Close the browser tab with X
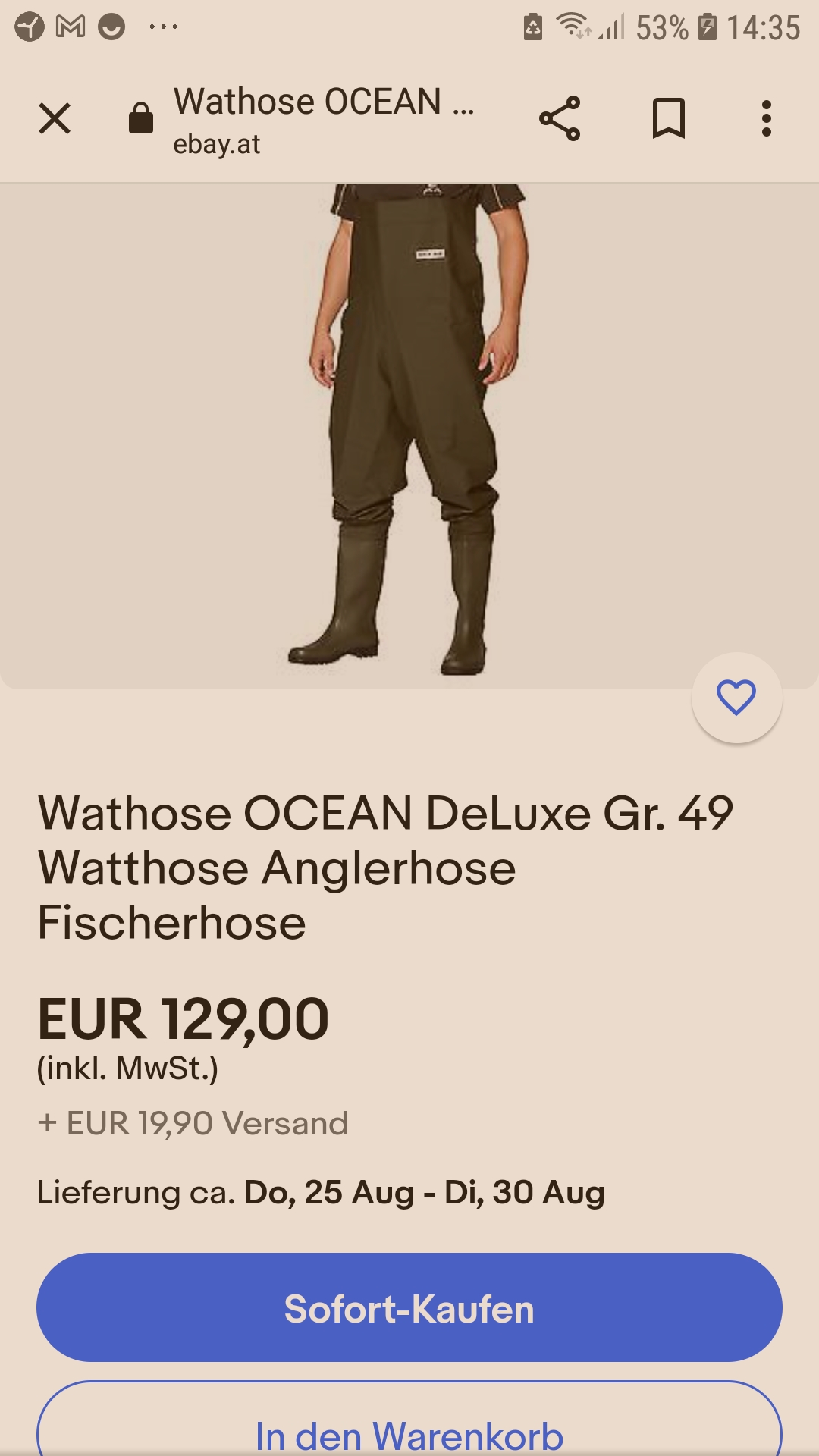The image size is (819, 1456). (55, 119)
